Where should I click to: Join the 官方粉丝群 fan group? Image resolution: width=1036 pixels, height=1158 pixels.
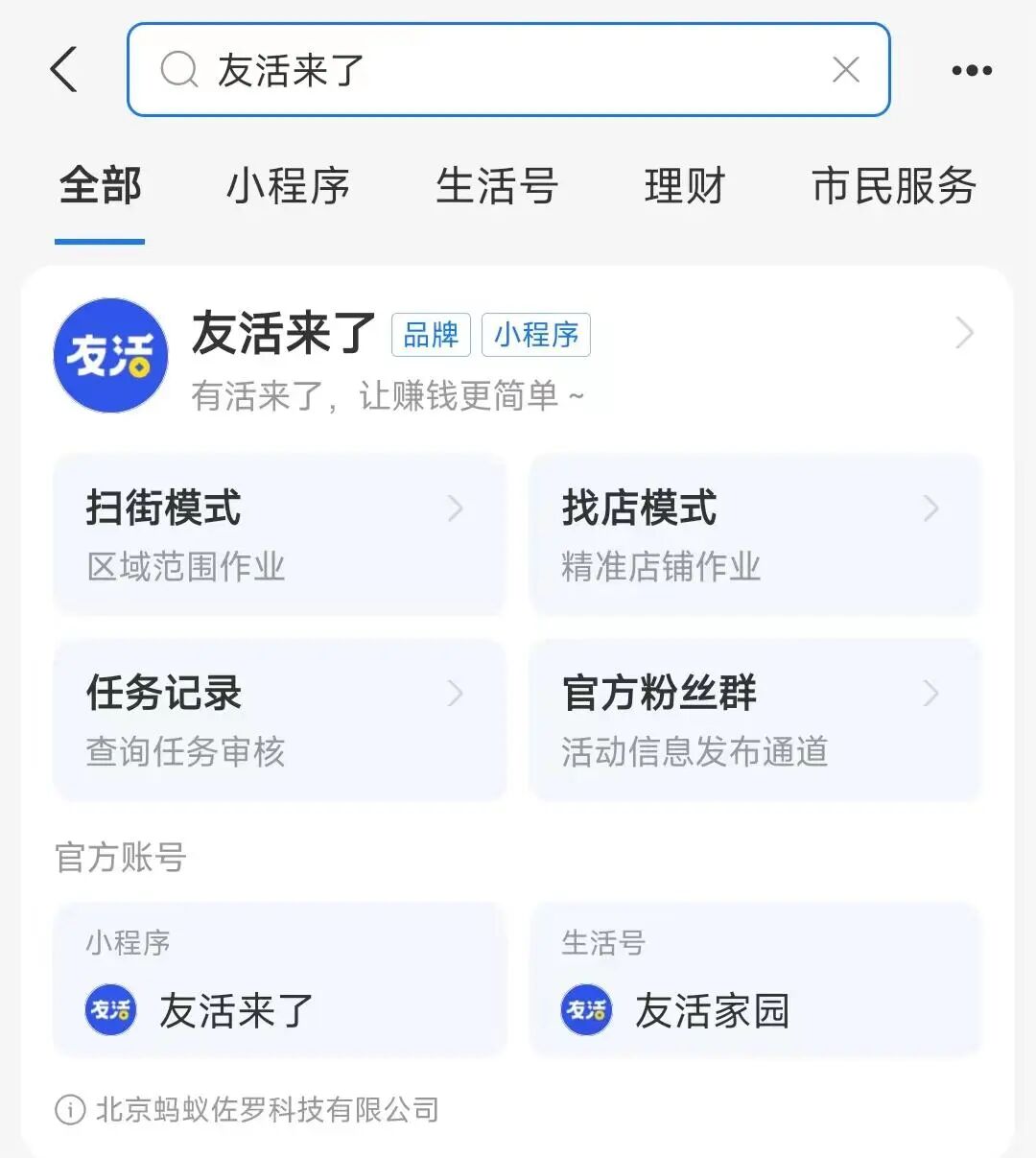pos(755,720)
